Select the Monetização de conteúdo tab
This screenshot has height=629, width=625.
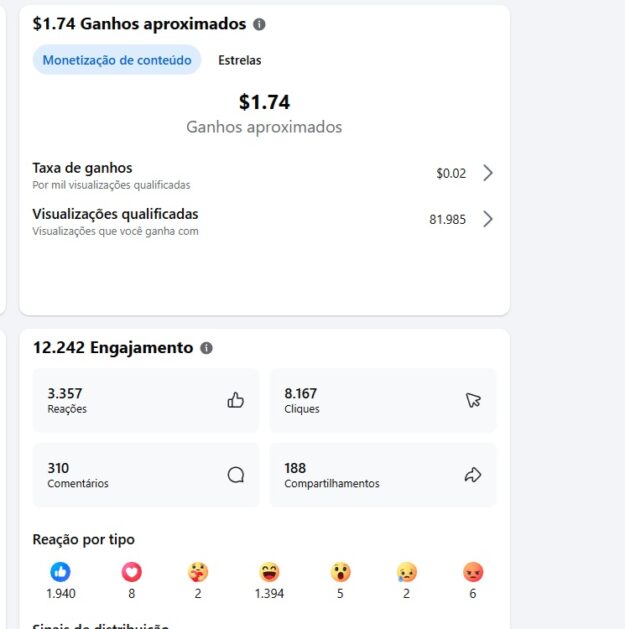(x=117, y=60)
